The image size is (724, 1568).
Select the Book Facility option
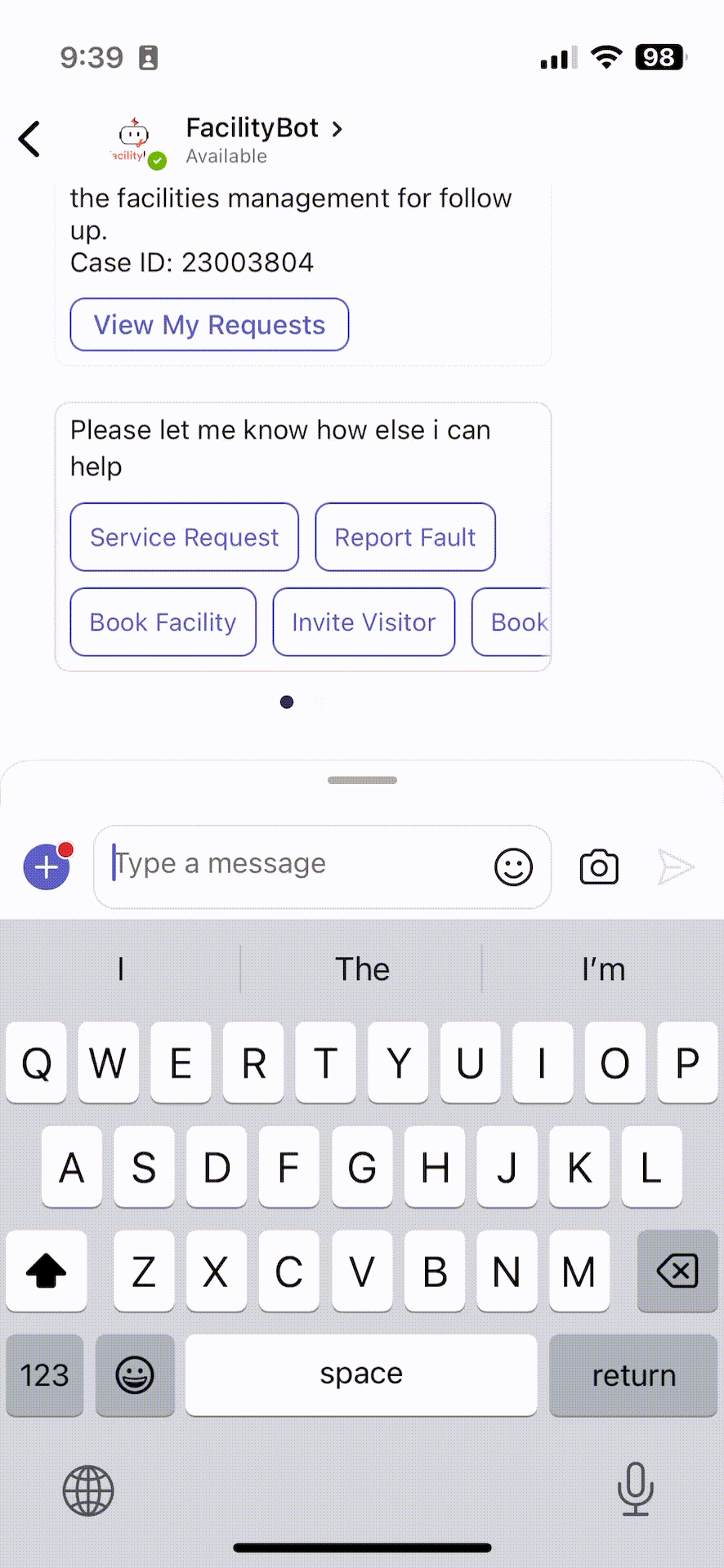[163, 622]
